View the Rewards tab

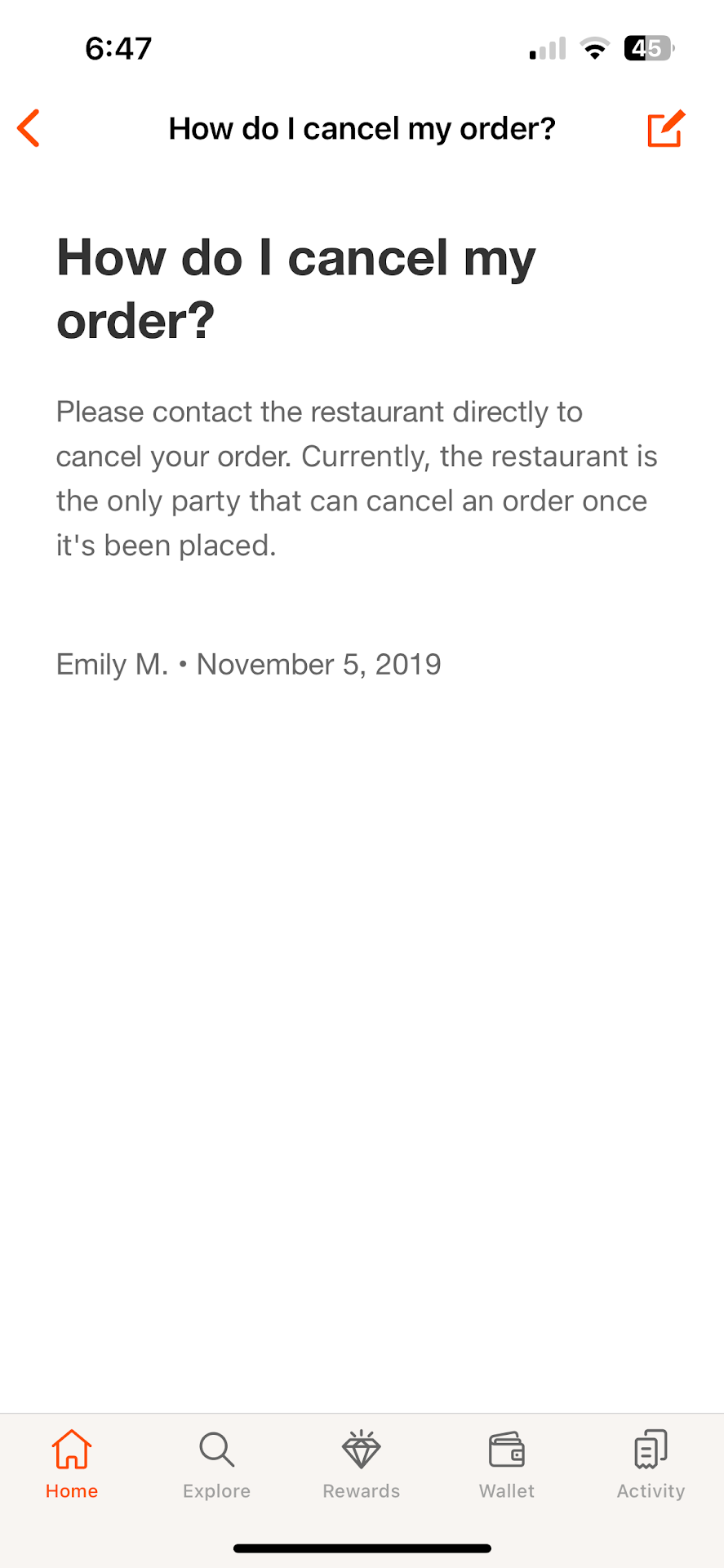pyautogui.click(x=362, y=1464)
